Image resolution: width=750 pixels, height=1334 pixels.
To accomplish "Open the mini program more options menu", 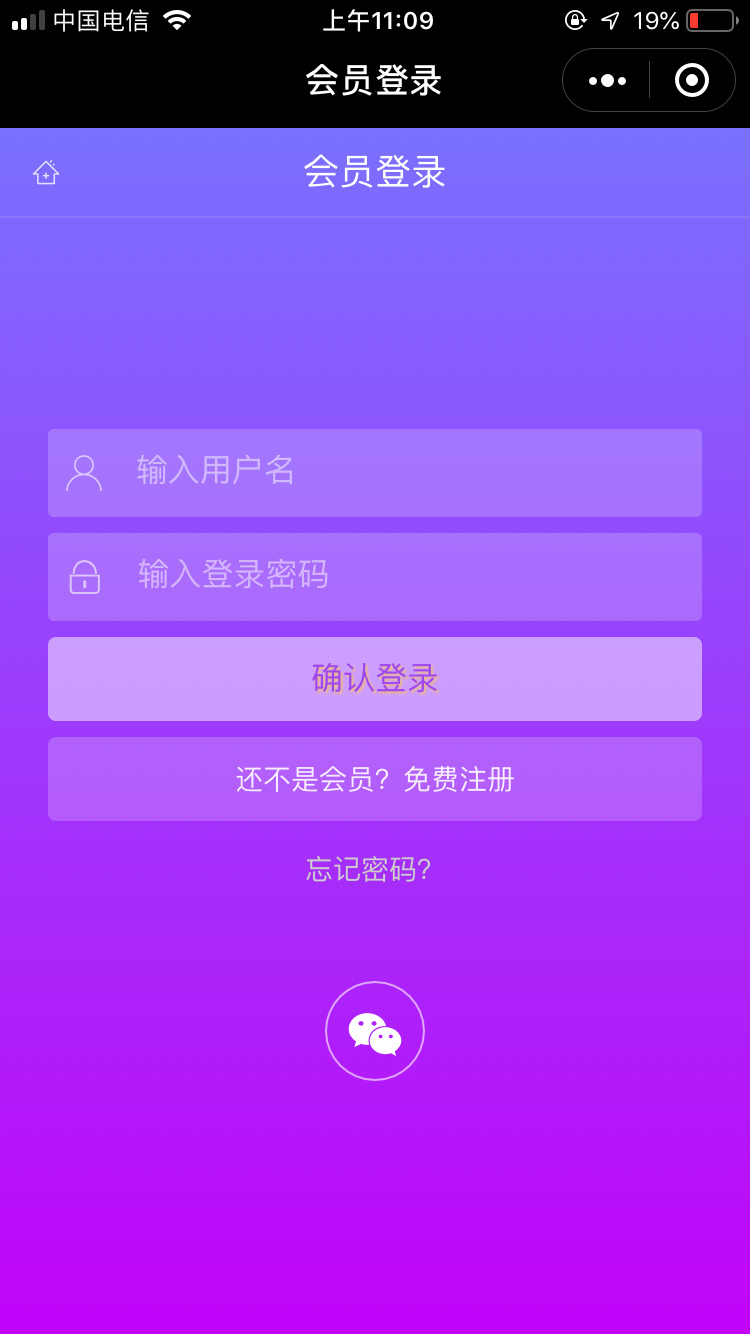I will click(607, 81).
